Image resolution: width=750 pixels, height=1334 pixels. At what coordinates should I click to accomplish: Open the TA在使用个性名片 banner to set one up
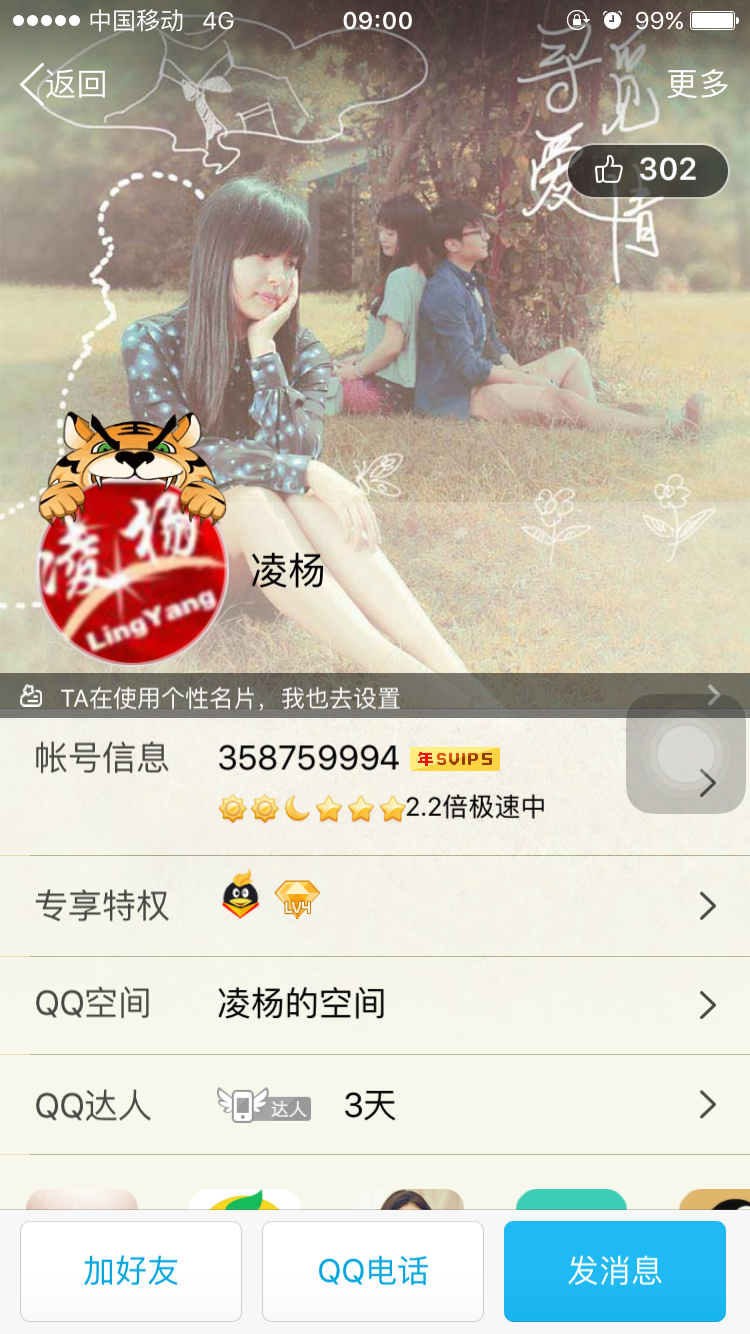click(x=375, y=696)
